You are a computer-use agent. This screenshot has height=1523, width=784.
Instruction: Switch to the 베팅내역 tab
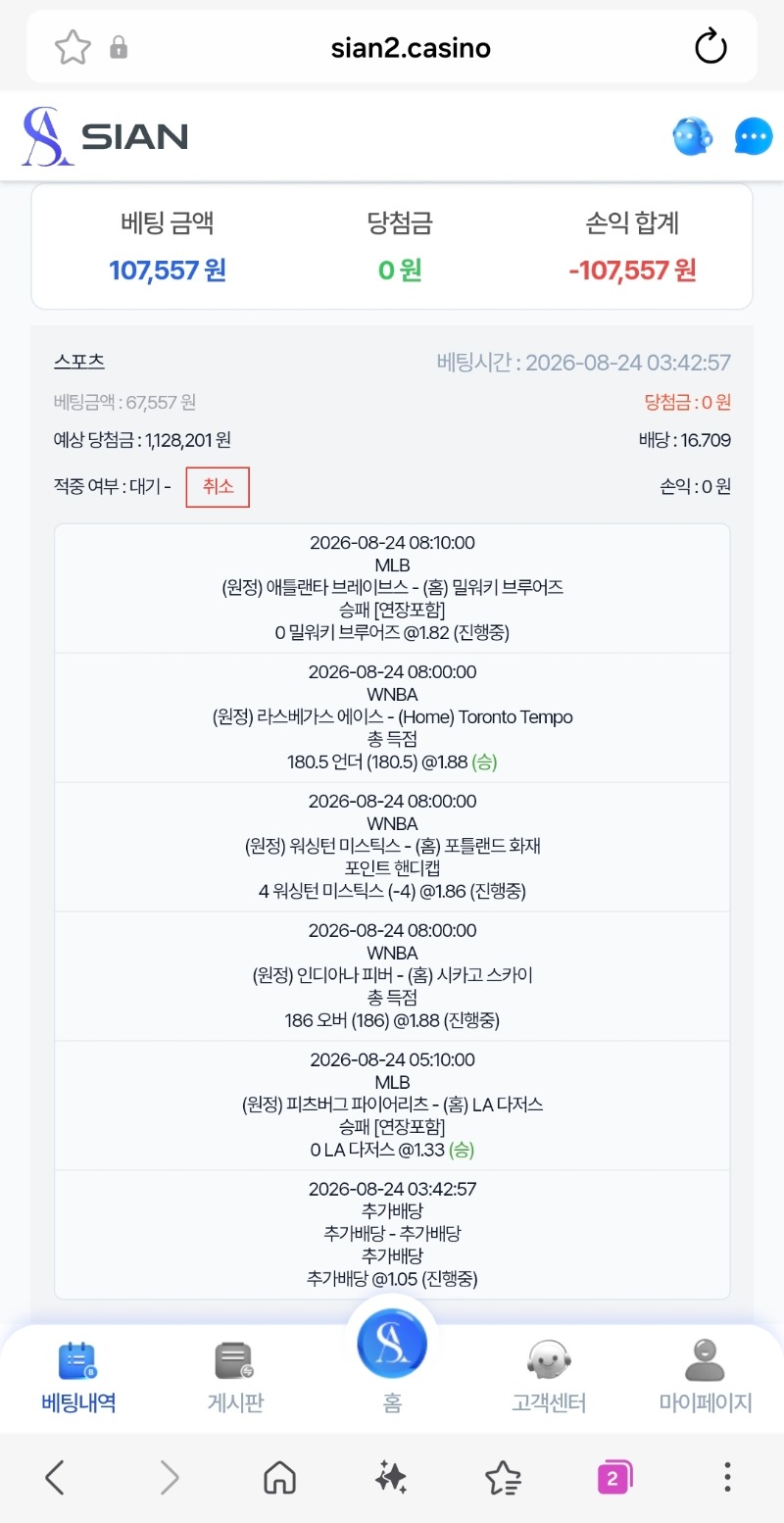(78, 1377)
